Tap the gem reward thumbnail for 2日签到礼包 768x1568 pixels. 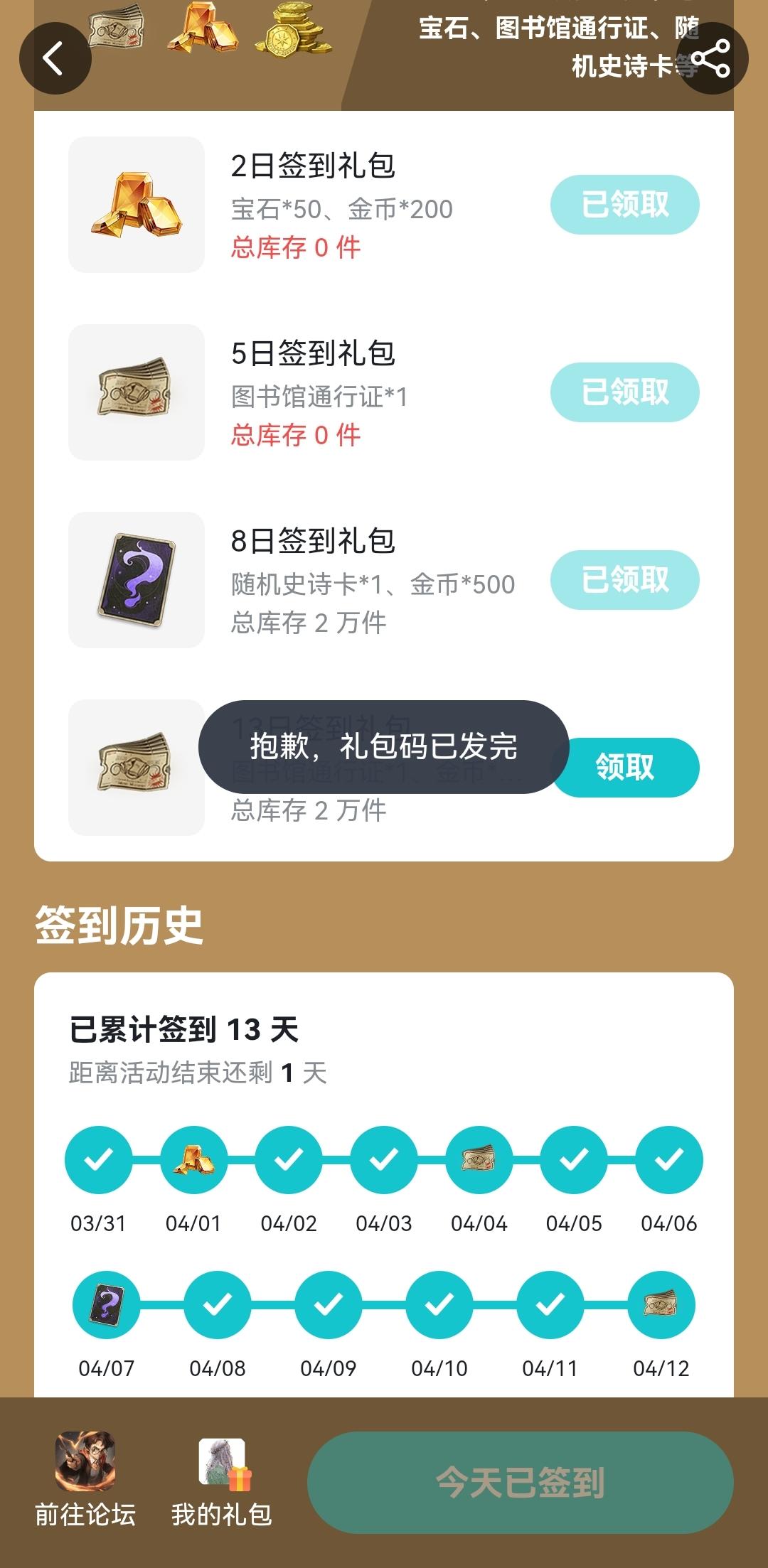(136, 204)
